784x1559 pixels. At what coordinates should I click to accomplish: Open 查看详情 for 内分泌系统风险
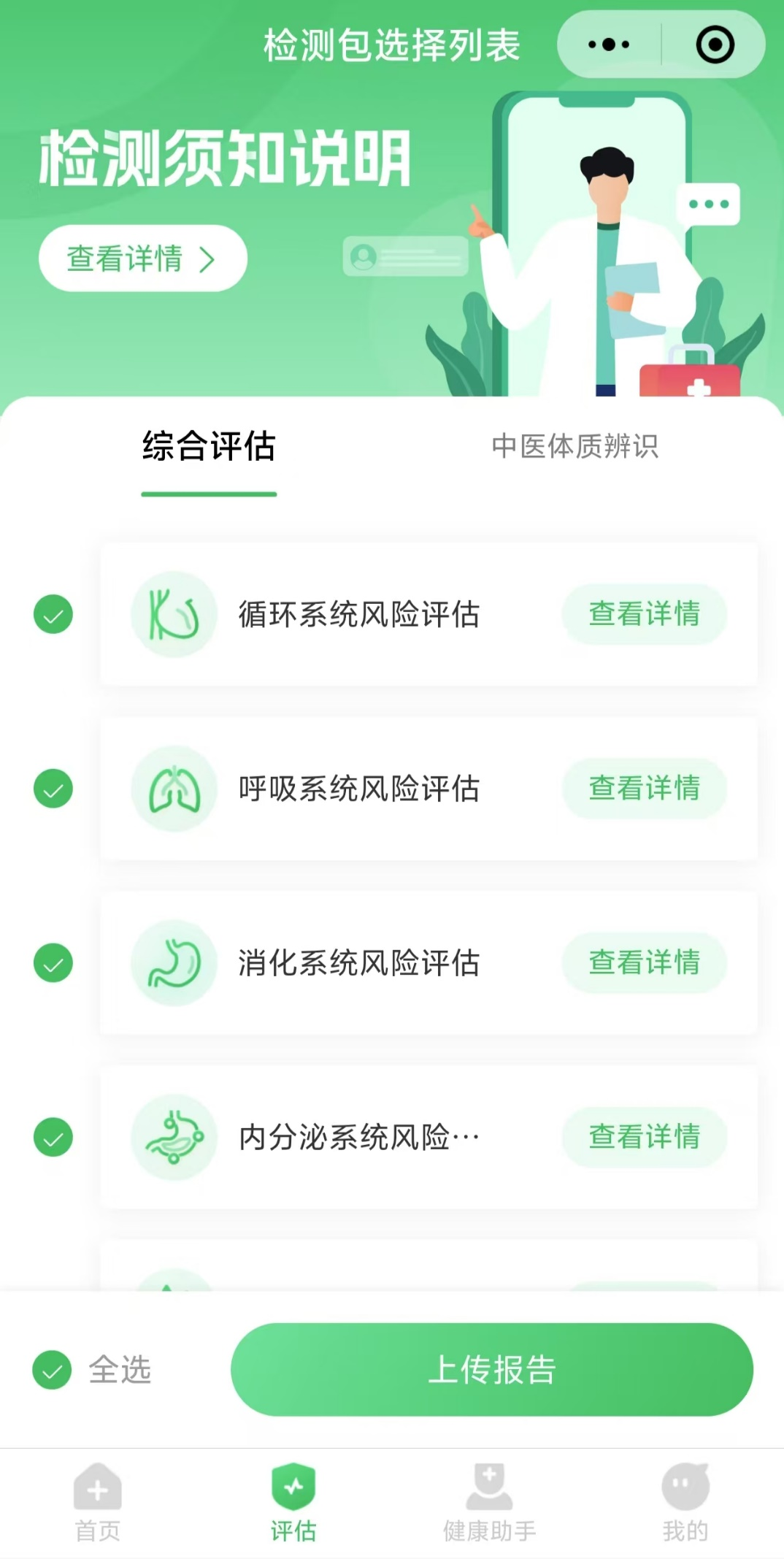point(644,1138)
